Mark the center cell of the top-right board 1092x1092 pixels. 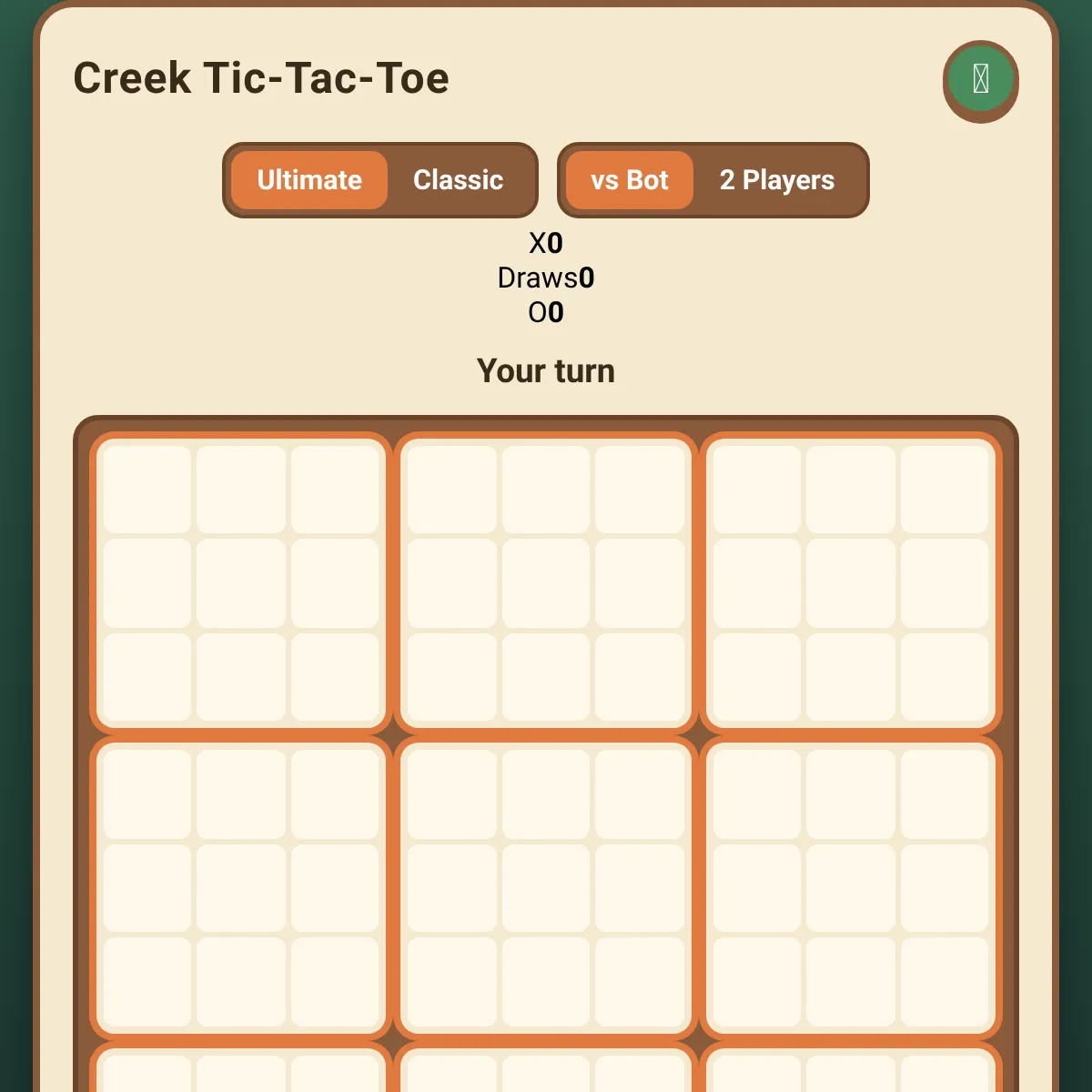click(851, 583)
